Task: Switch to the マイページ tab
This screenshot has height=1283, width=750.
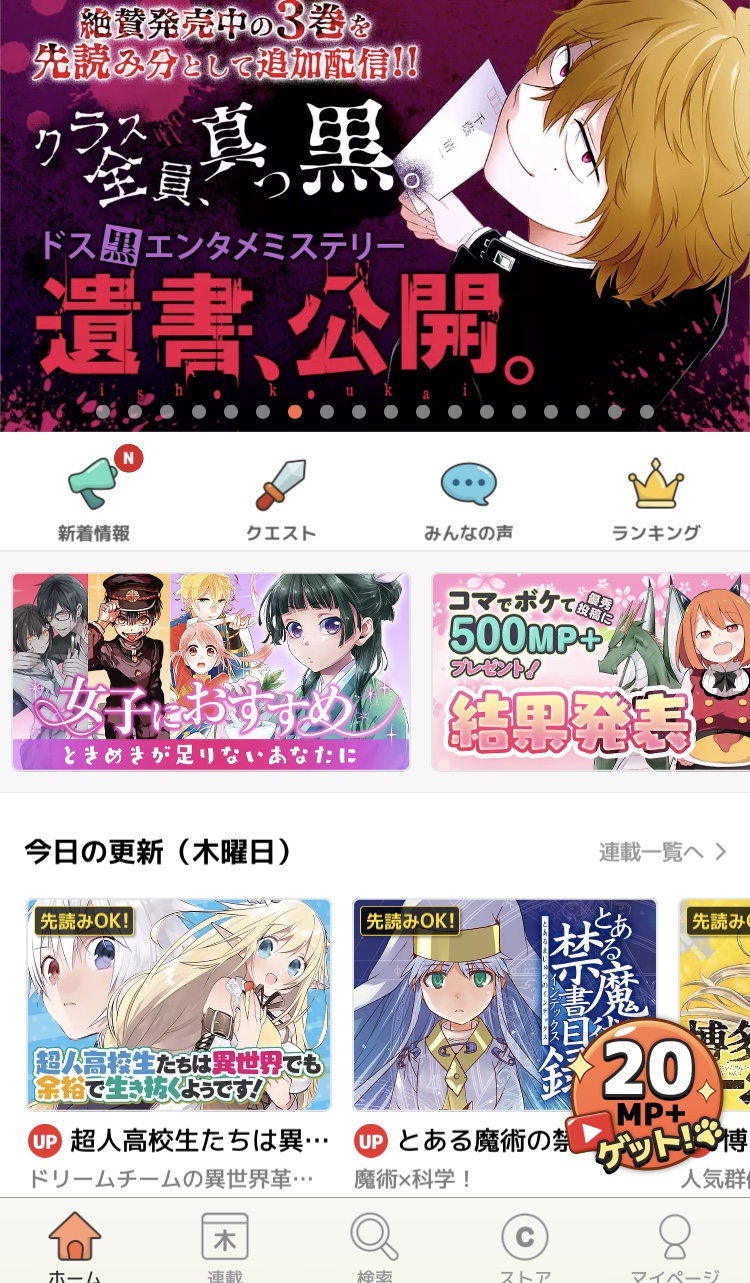Action: point(675,1245)
